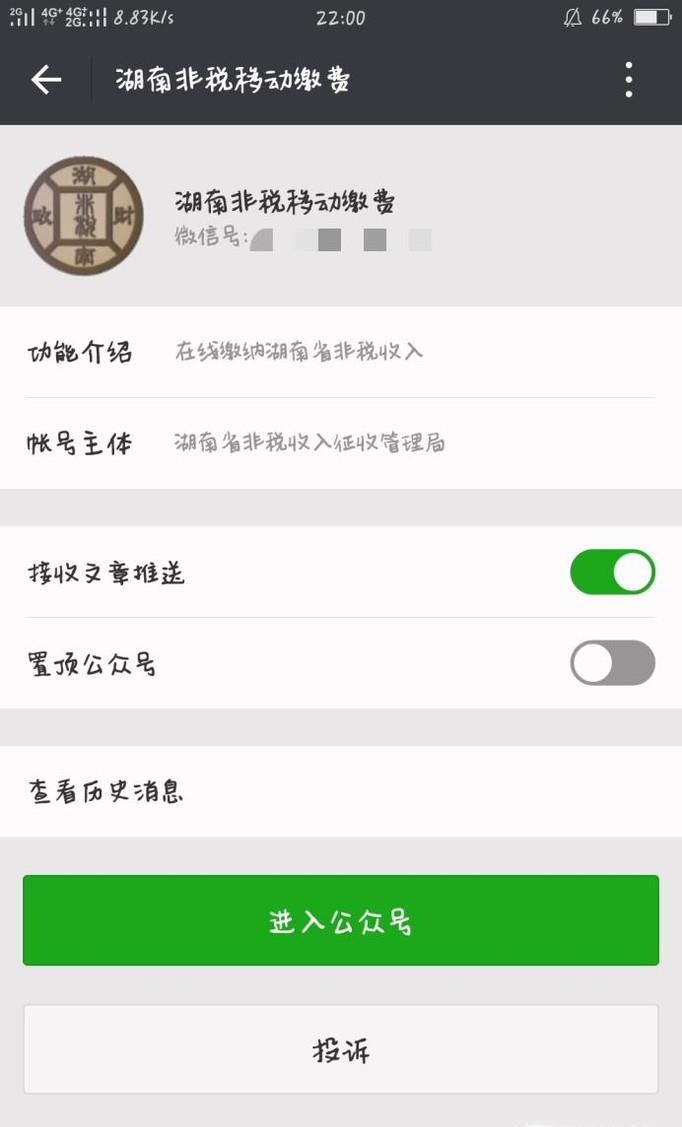Tap the green 进入公众号 button

coord(340,920)
